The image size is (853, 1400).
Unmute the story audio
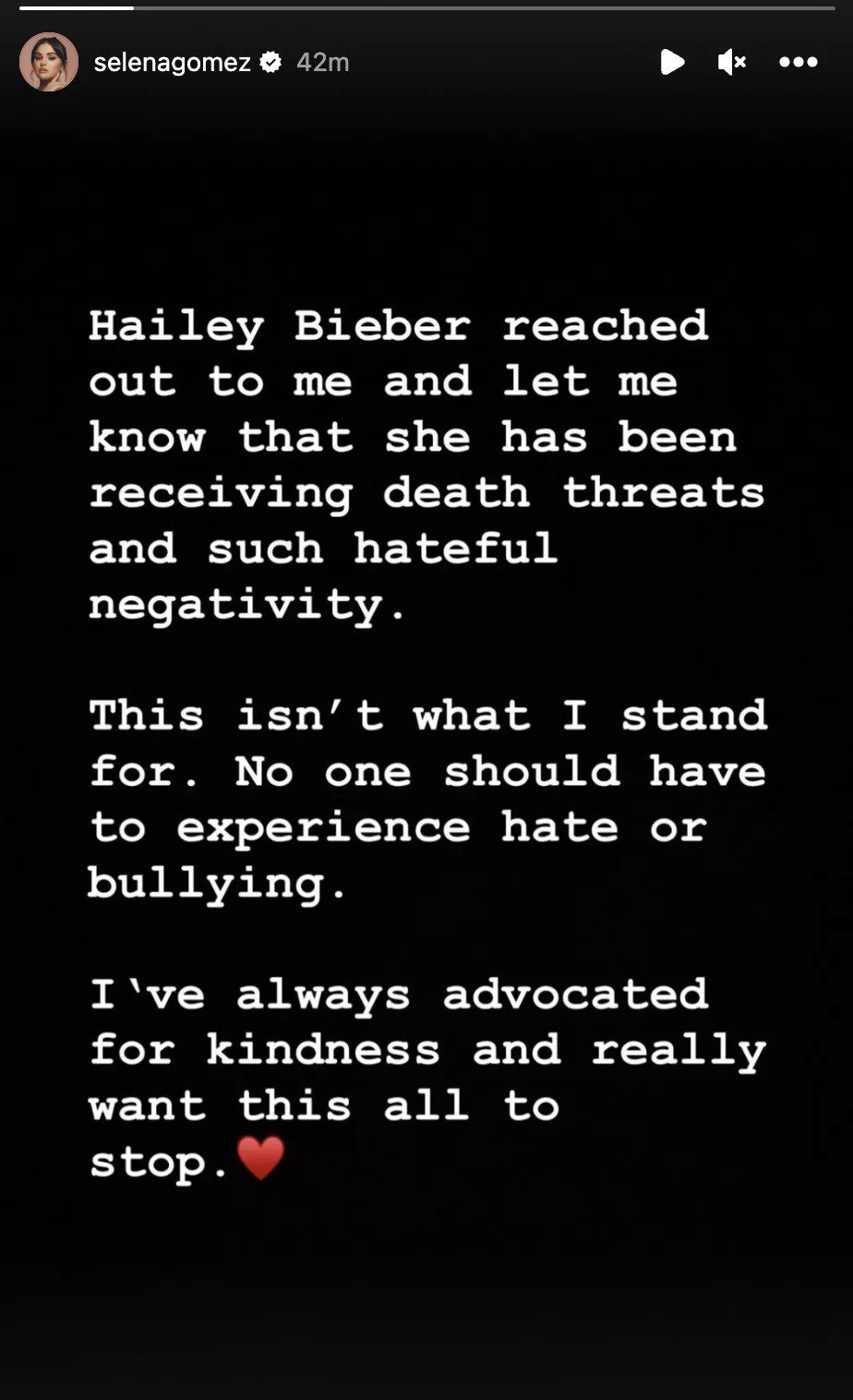[x=732, y=62]
